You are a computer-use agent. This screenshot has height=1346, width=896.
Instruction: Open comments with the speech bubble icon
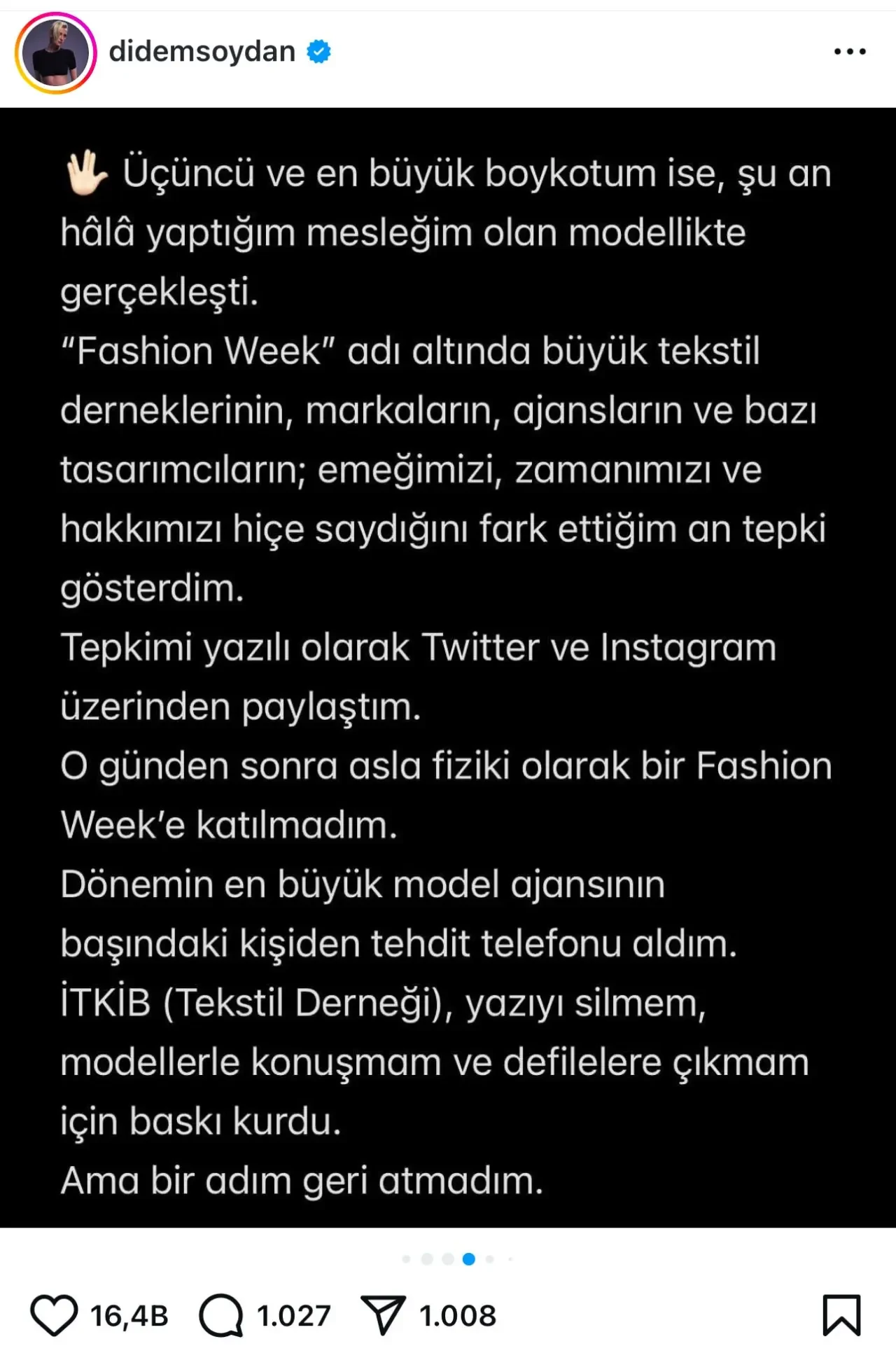point(221,1315)
